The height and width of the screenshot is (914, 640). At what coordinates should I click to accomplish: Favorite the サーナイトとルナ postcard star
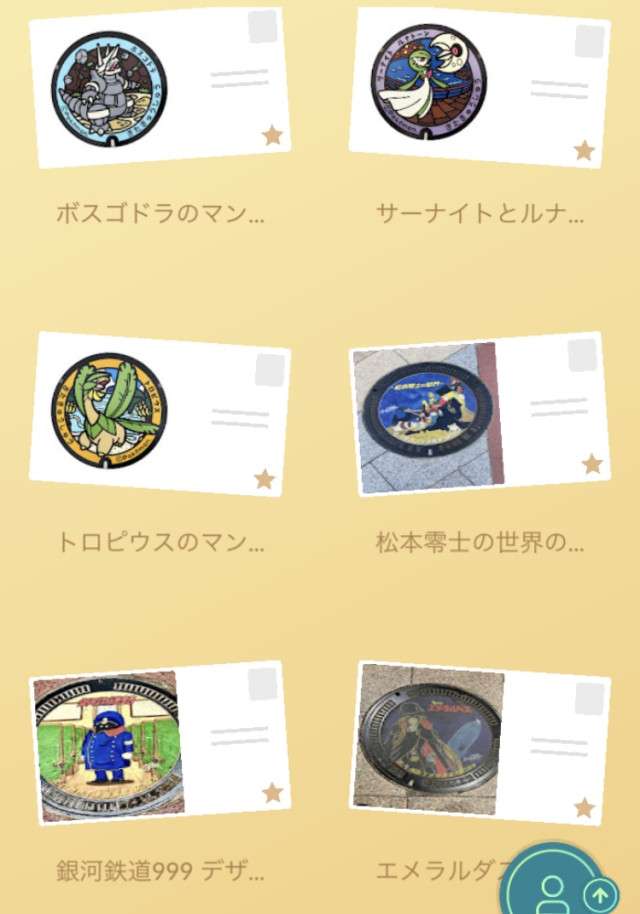pos(584,151)
